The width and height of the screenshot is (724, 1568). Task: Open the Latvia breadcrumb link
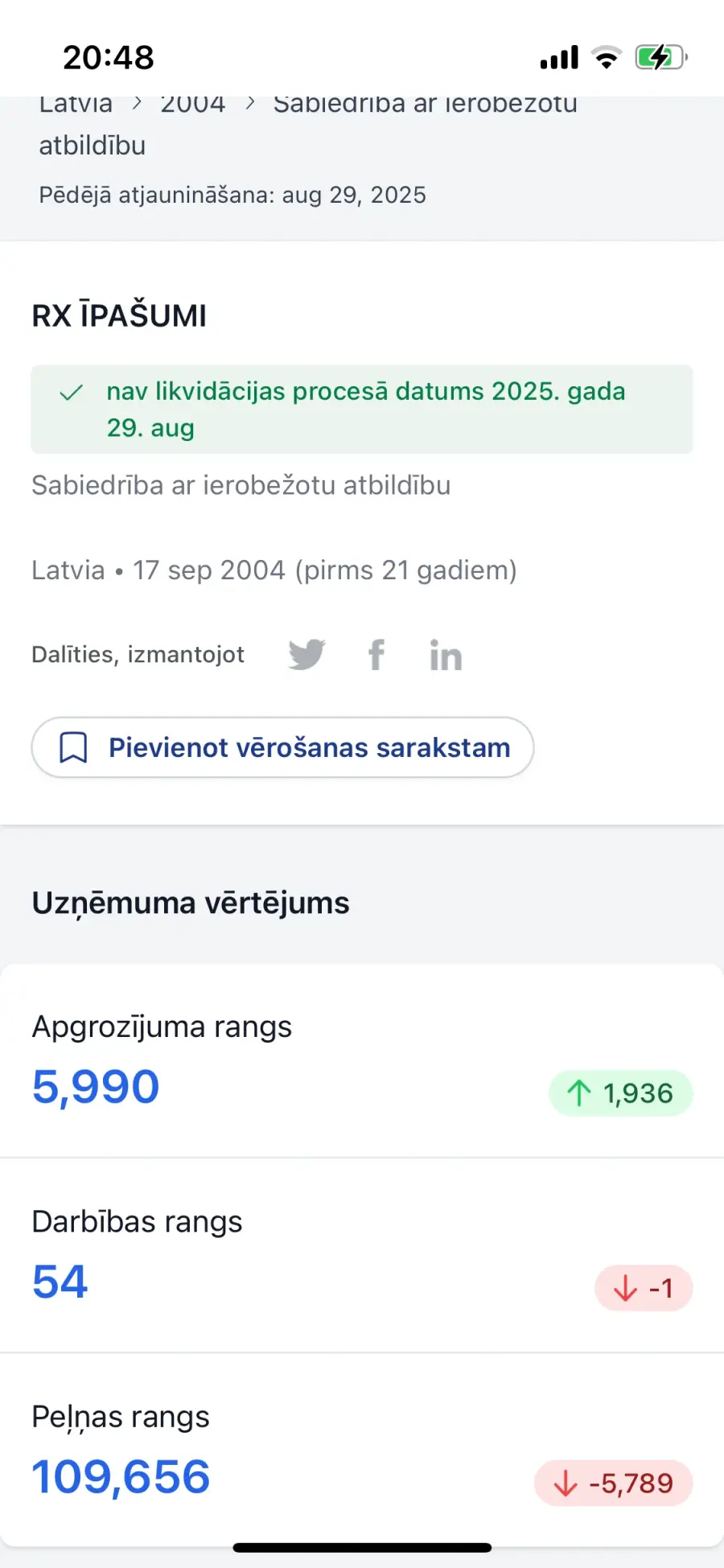76,105
